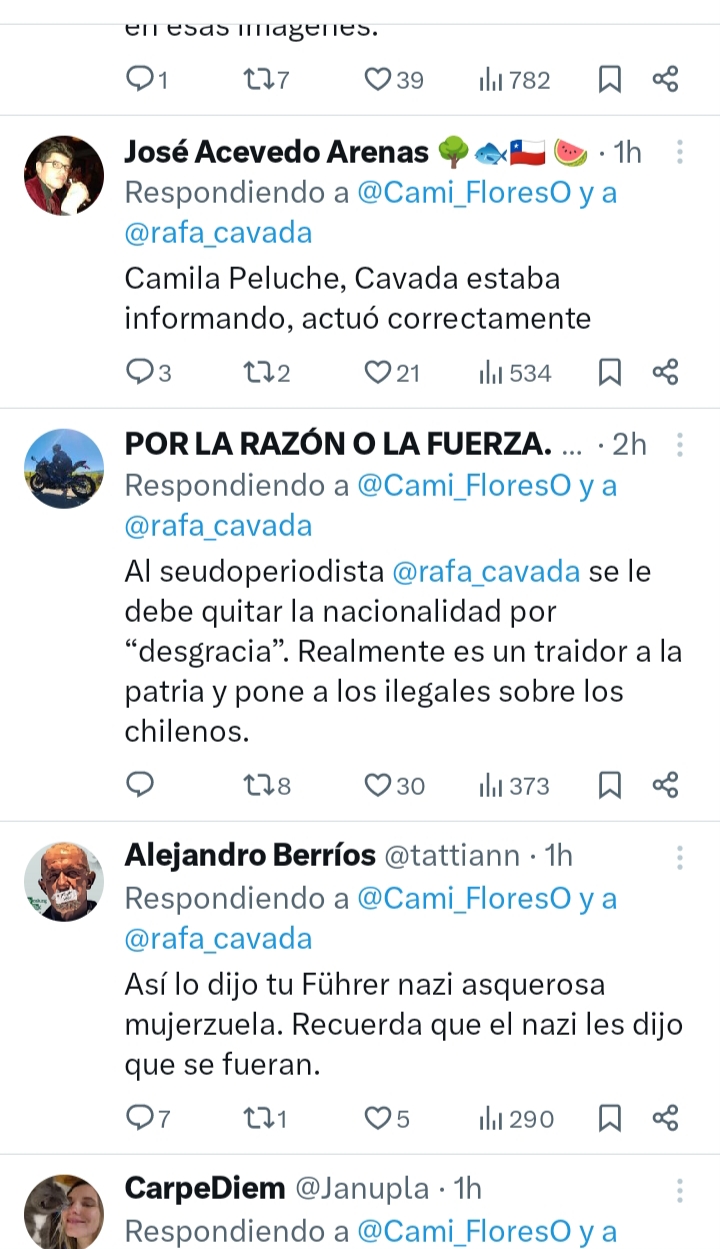This screenshot has height=1249, width=720.
Task: Open @Cami_FloresO link in Alejandro Berríos's reply
Action: [x=463, y=898]
